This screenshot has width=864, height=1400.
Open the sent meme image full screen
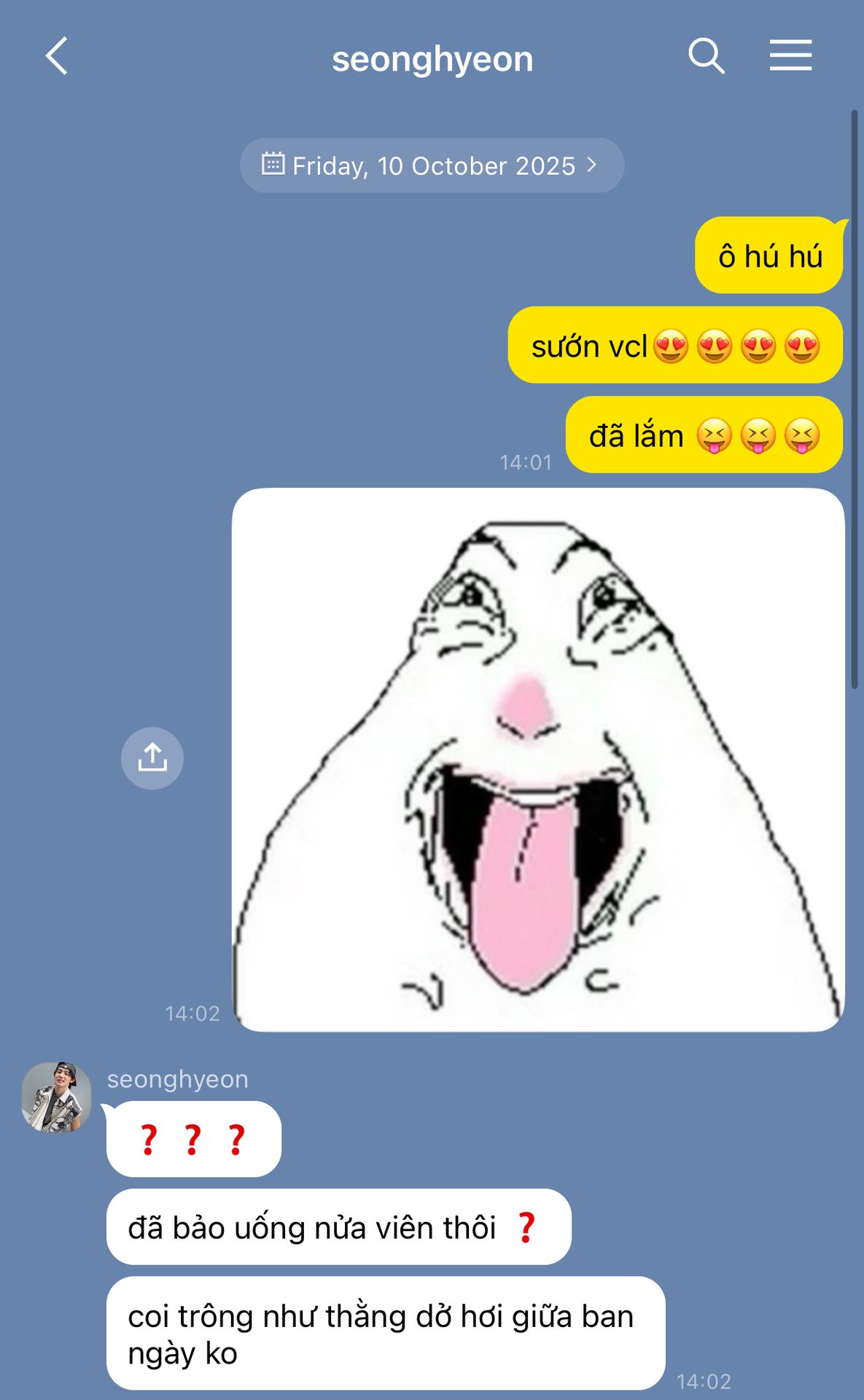538,759
